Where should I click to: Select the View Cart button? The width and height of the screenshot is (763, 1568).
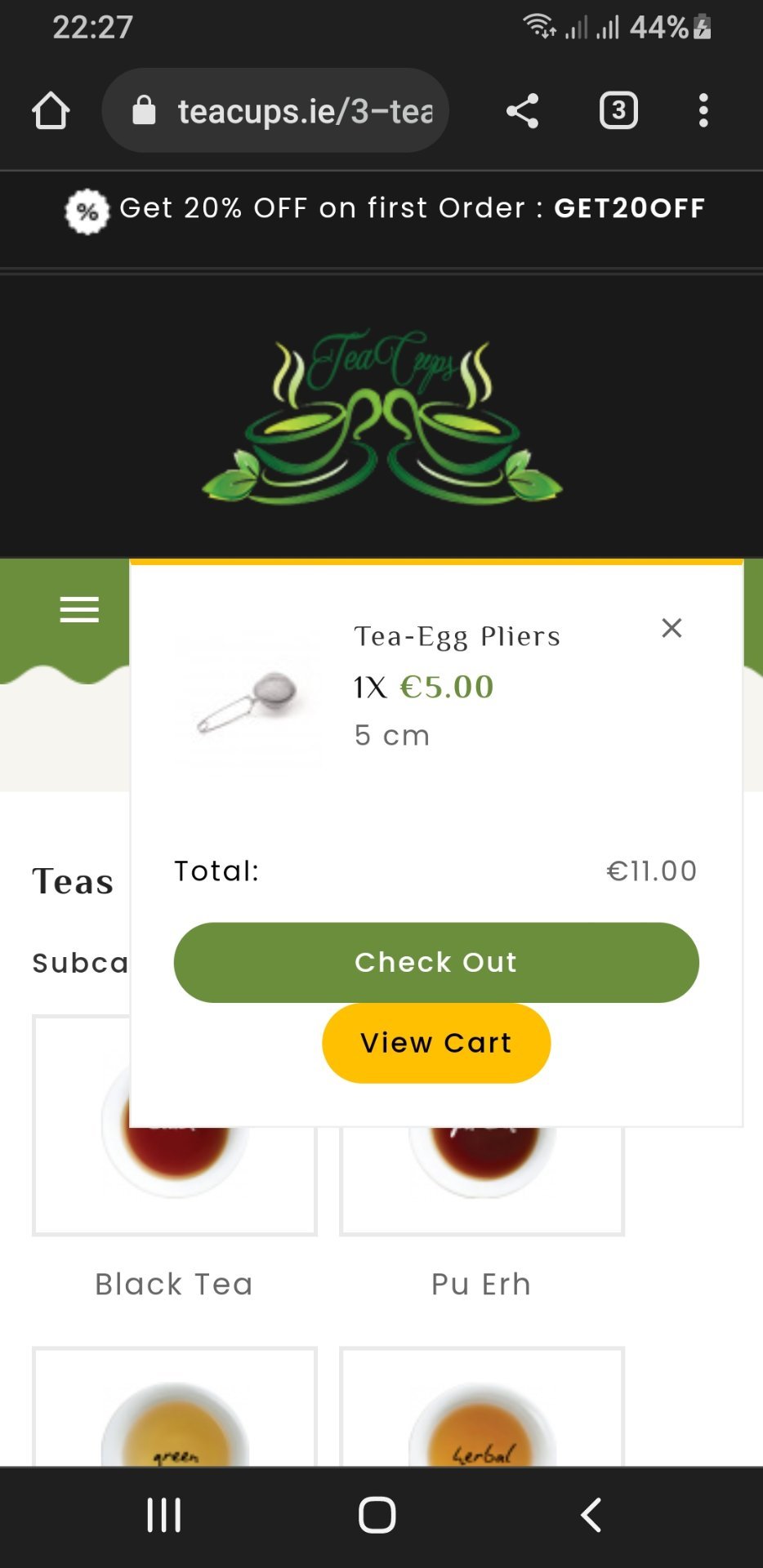[x=436, y=1043]
